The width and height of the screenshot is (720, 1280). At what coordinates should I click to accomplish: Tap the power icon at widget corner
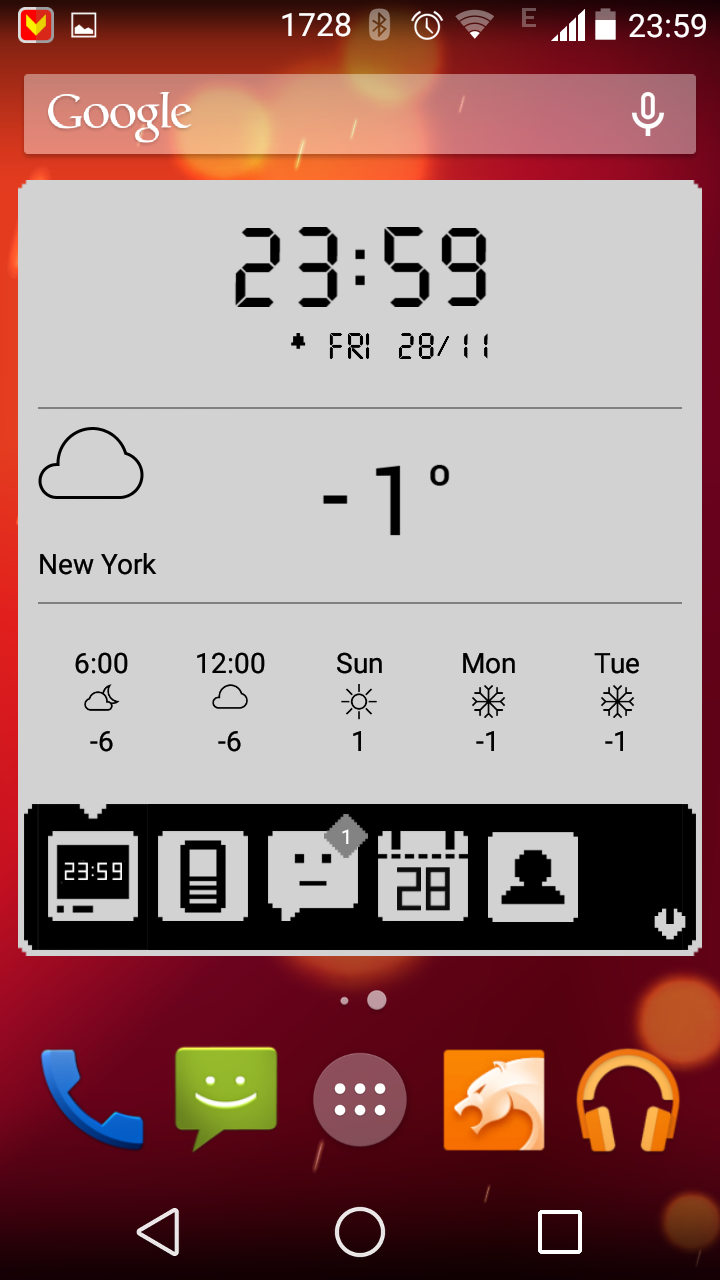[x=669, y=922]
